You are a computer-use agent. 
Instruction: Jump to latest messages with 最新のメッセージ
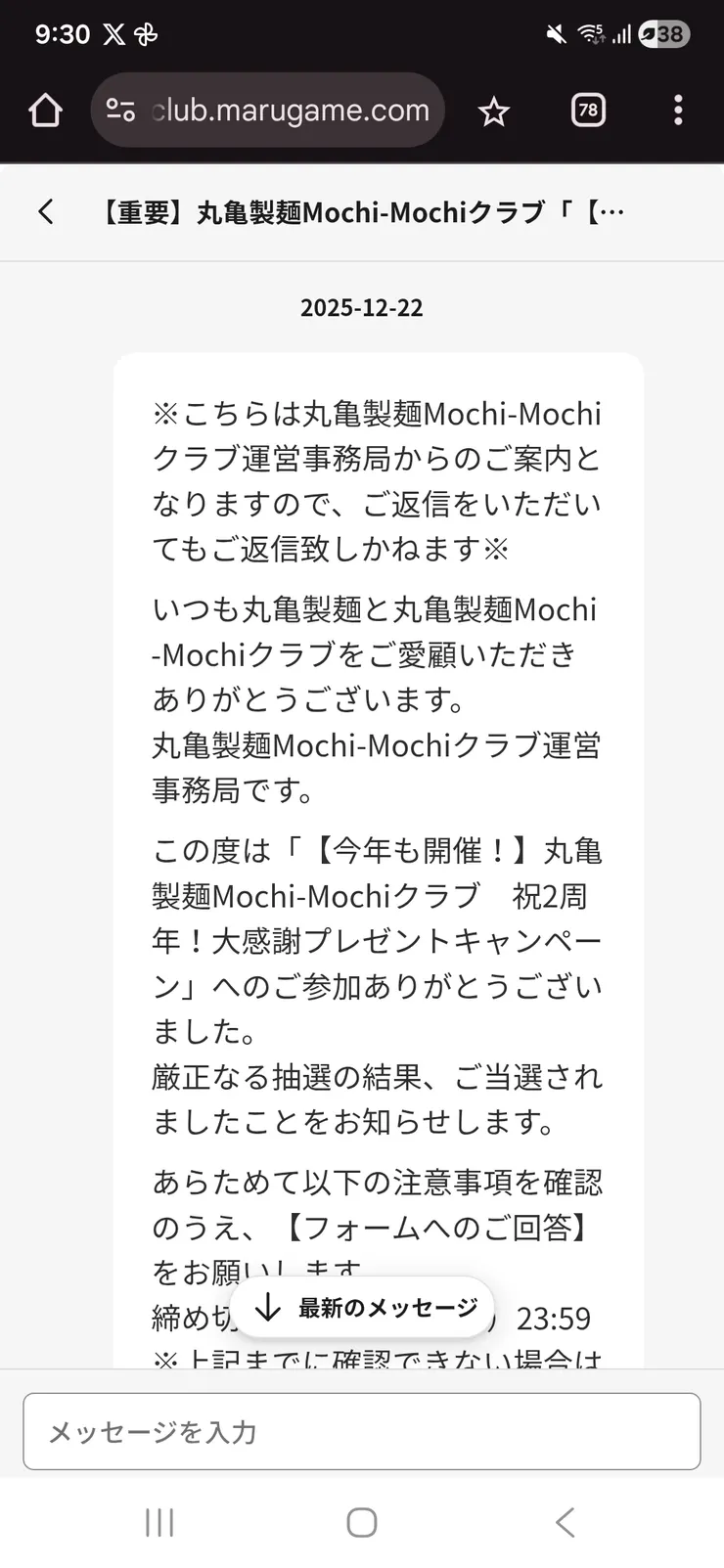point(362,1306)
